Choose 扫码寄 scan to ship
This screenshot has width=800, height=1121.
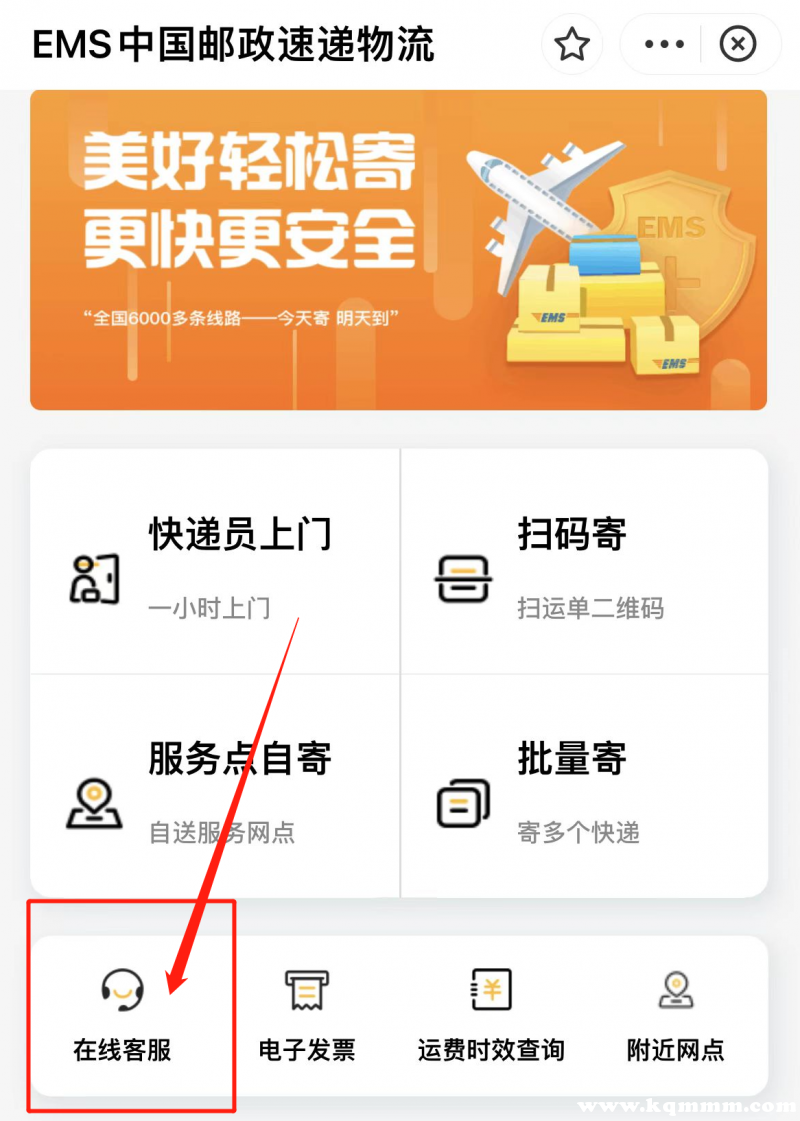point(584,562)
